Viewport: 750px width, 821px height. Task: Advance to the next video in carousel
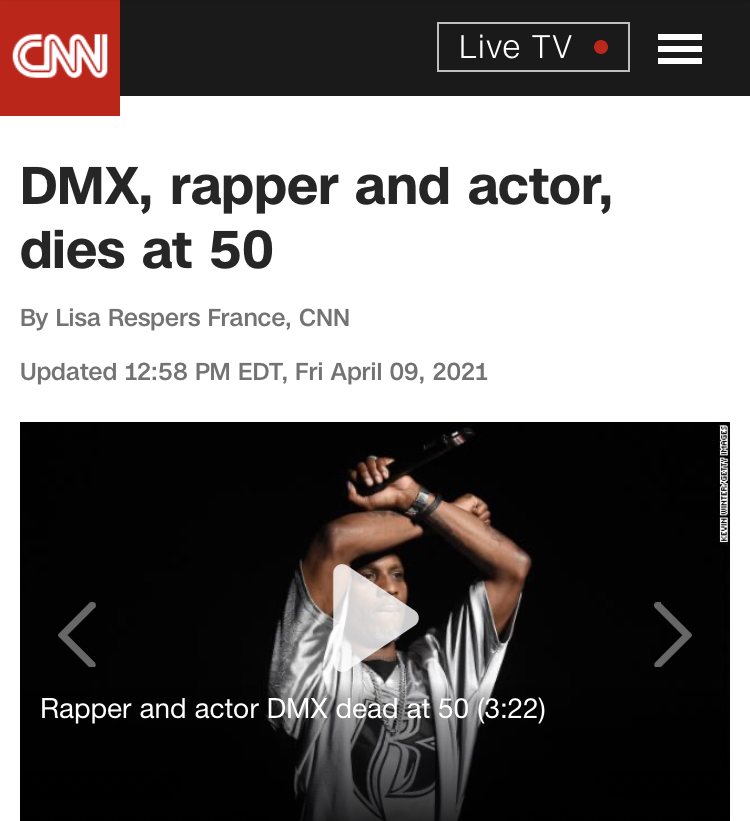click(672, 634)
